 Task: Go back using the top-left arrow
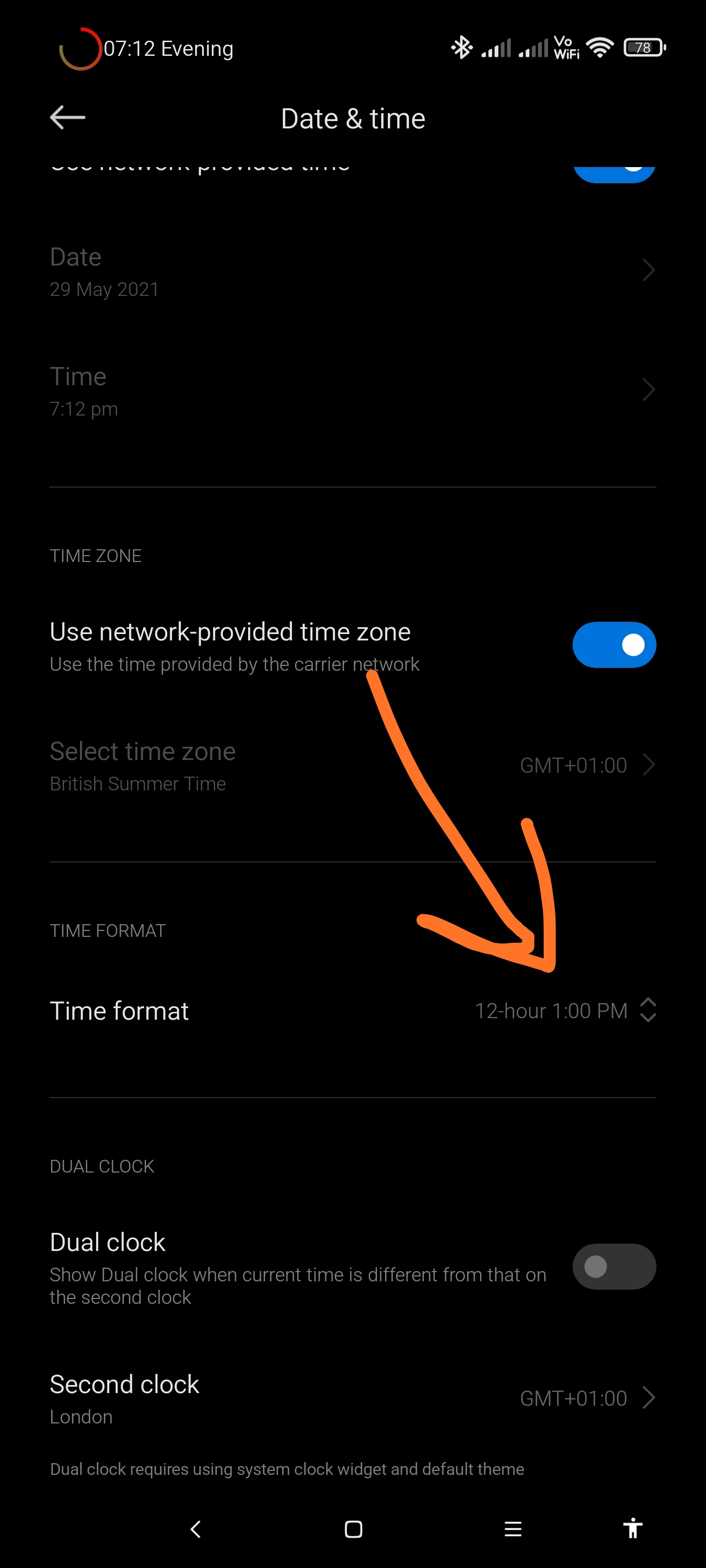[x=68, y=118]
